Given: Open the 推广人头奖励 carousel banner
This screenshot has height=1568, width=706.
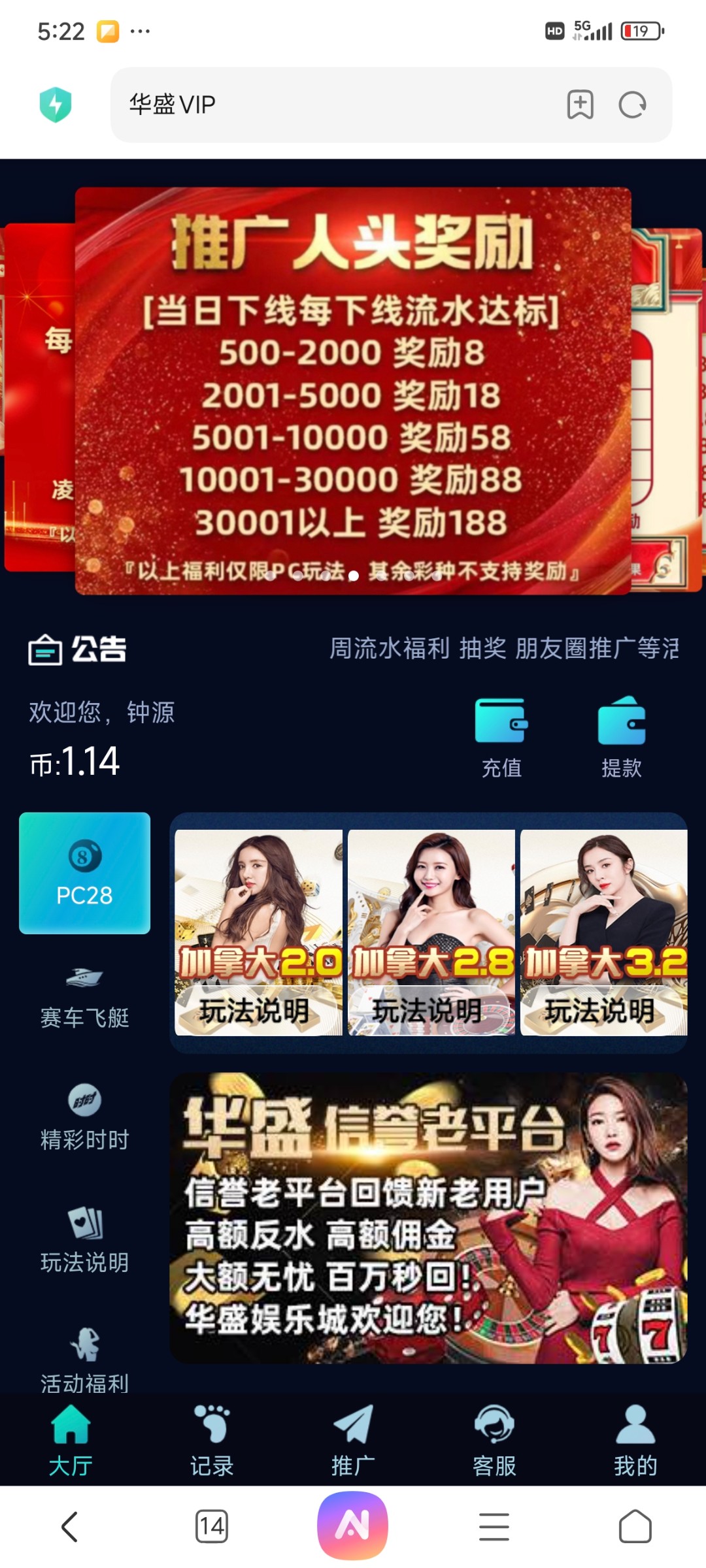Looking at the screenshot, I should point(353,391).
